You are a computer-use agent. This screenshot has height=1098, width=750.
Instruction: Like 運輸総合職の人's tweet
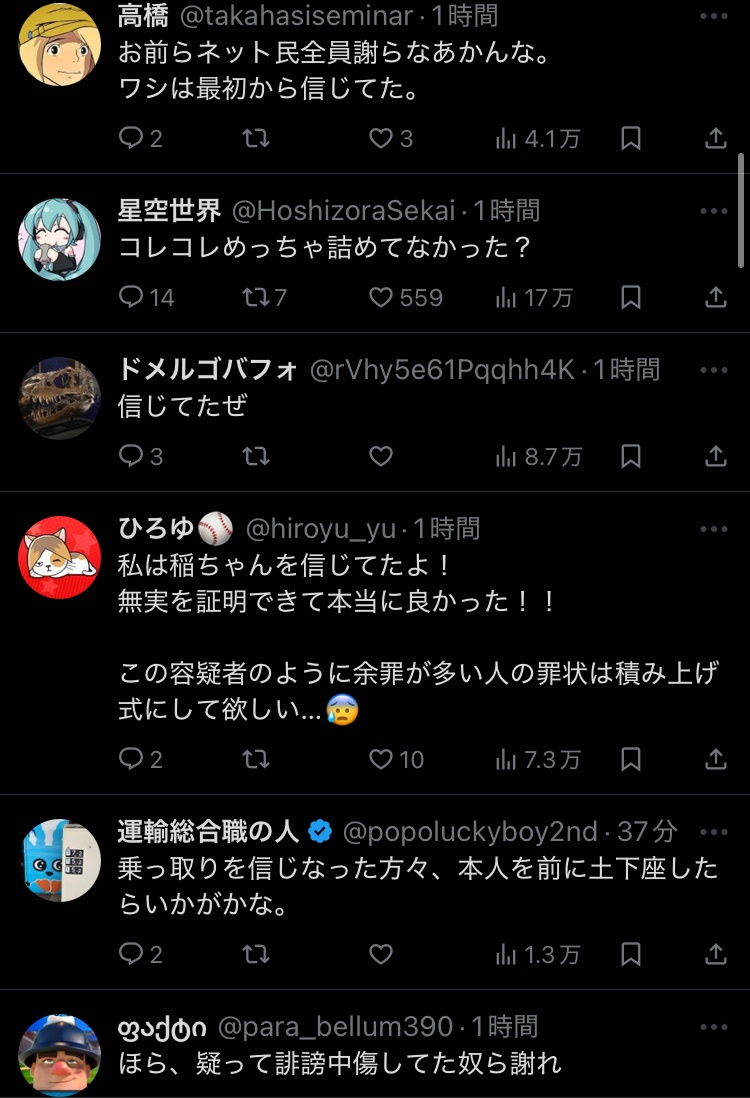[381, 954]
